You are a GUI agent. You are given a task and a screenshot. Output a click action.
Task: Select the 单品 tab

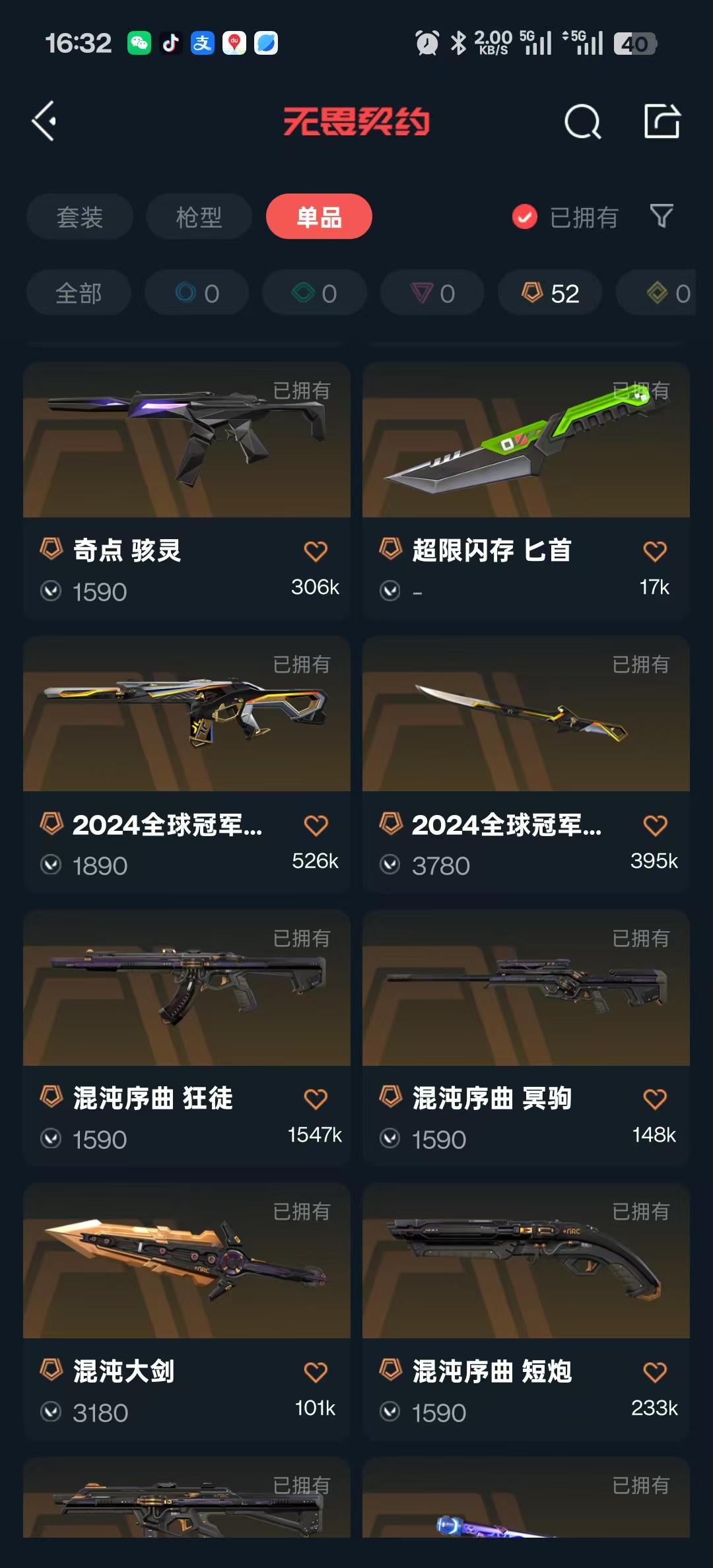click(x=319, y=216)
